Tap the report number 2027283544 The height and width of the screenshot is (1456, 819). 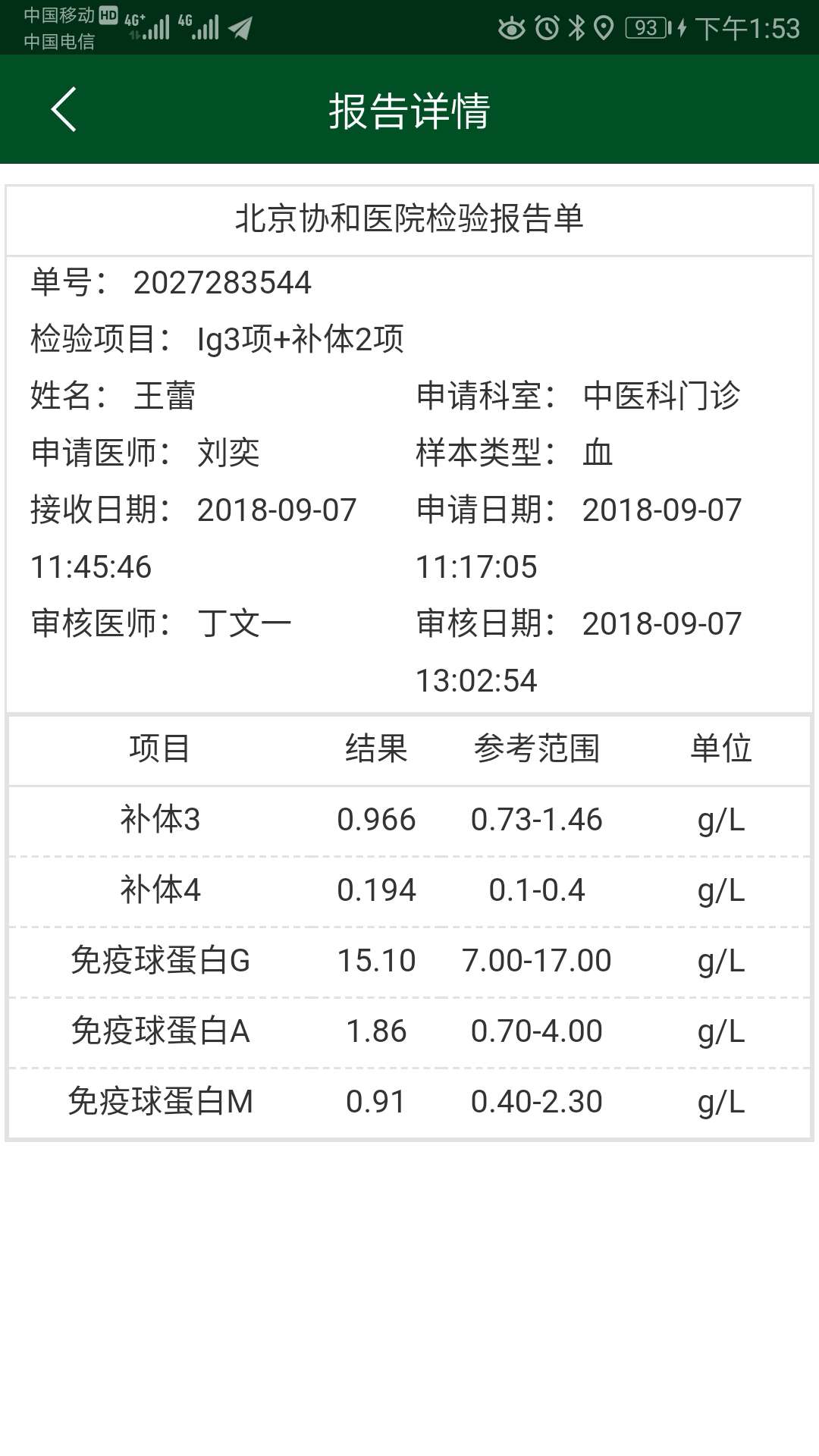pyautogui.click(x=221, y=281)
